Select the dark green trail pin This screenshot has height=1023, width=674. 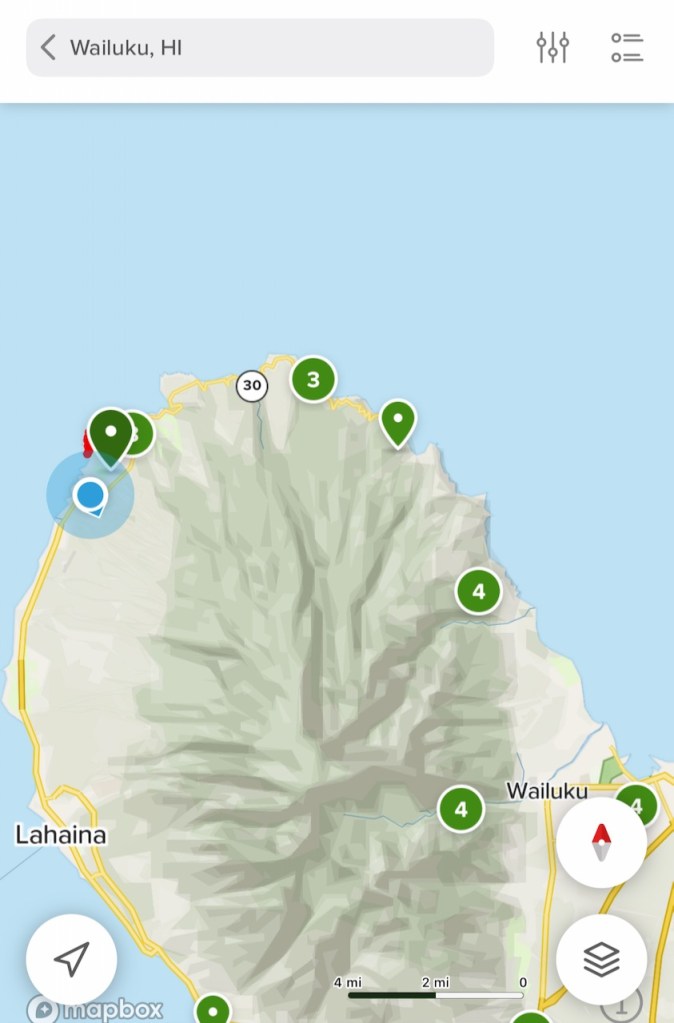click(111, 434)
